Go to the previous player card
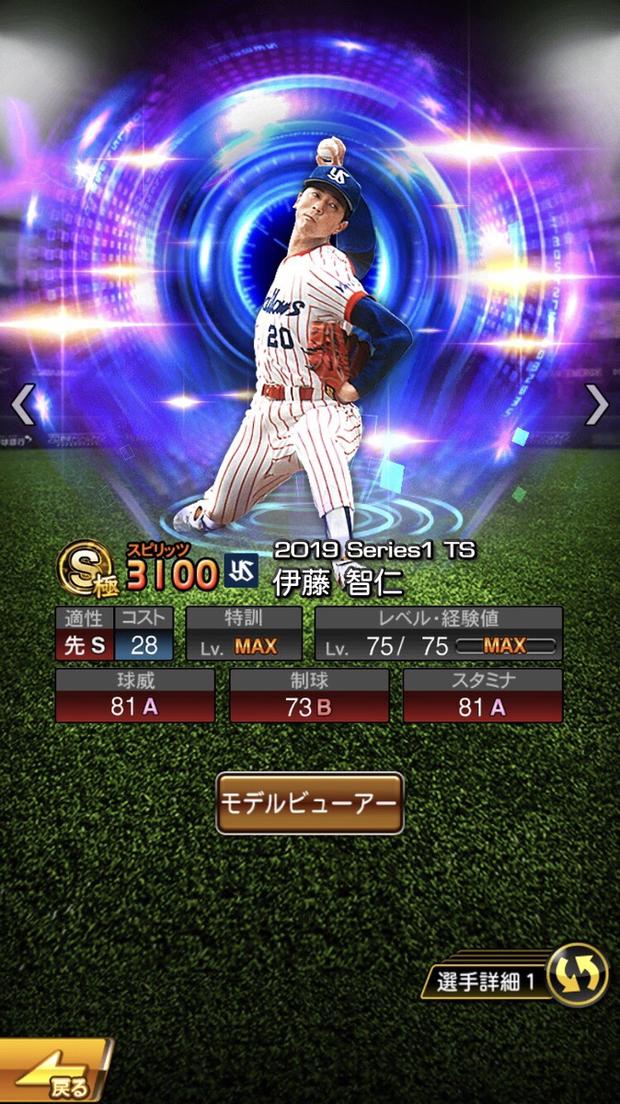Image resolution: width=620 pixels, height=1104 pixels. click(22, 404)
